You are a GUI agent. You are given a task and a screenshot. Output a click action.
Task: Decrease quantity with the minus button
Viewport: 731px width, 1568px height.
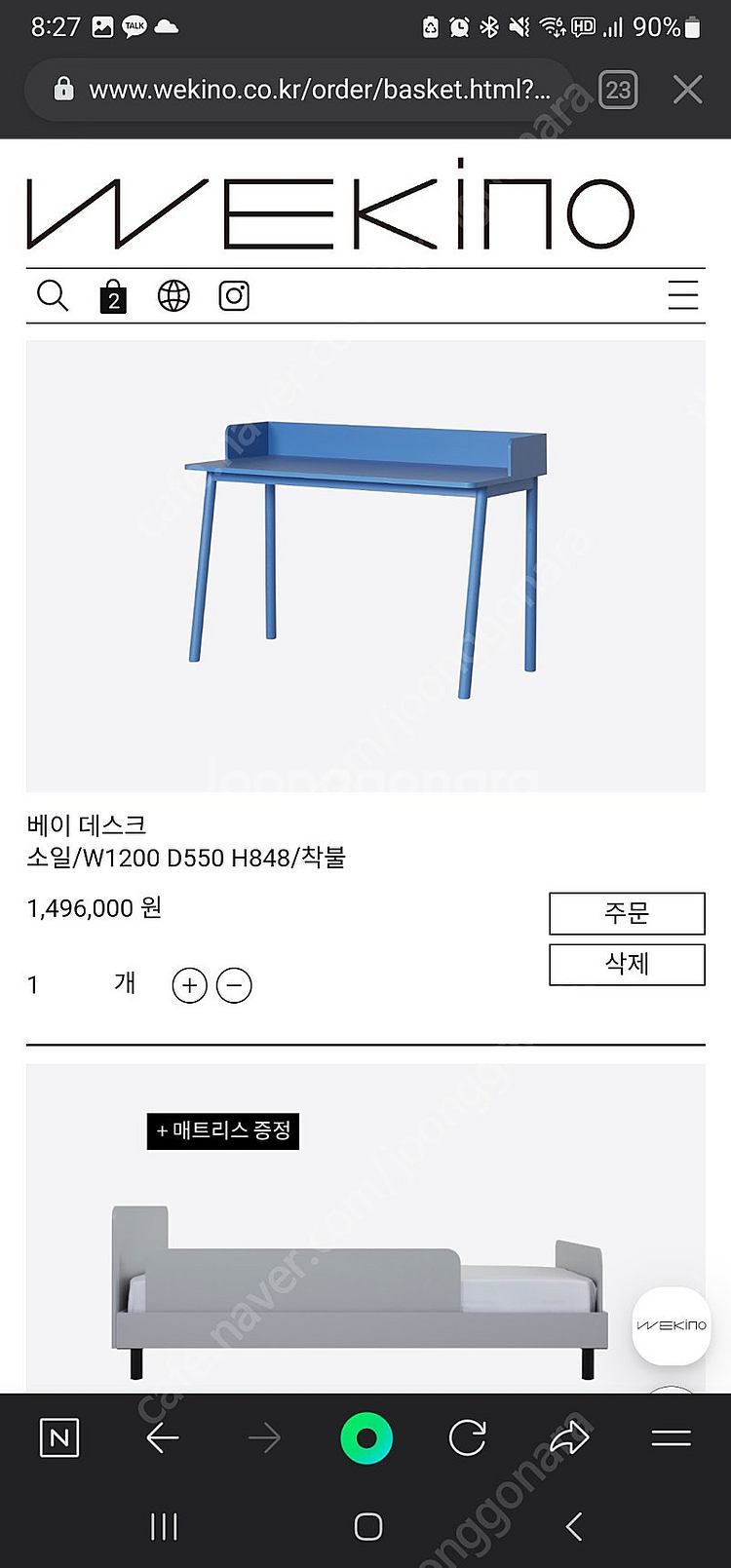click(x=234, y=985)
